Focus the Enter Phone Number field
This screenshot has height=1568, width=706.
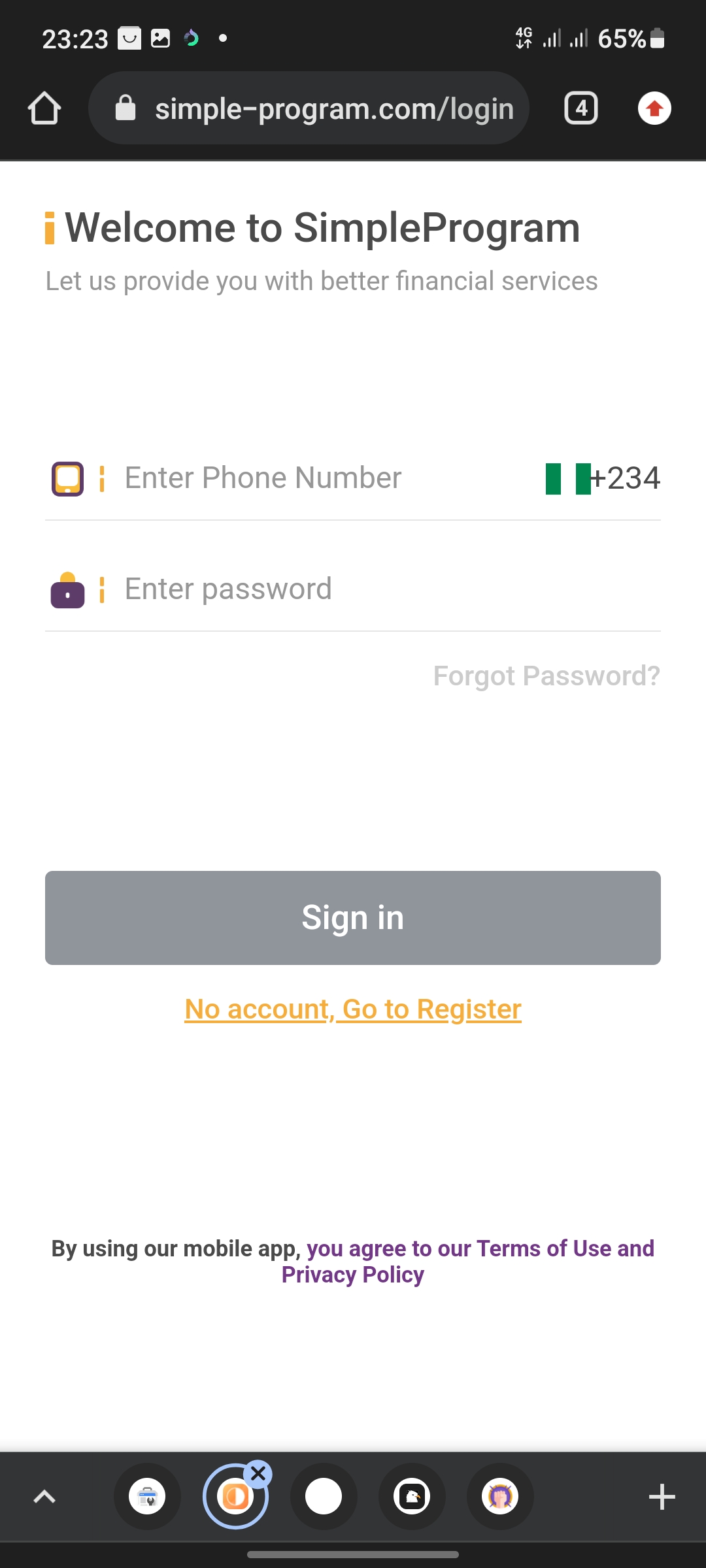coord(327,478)
